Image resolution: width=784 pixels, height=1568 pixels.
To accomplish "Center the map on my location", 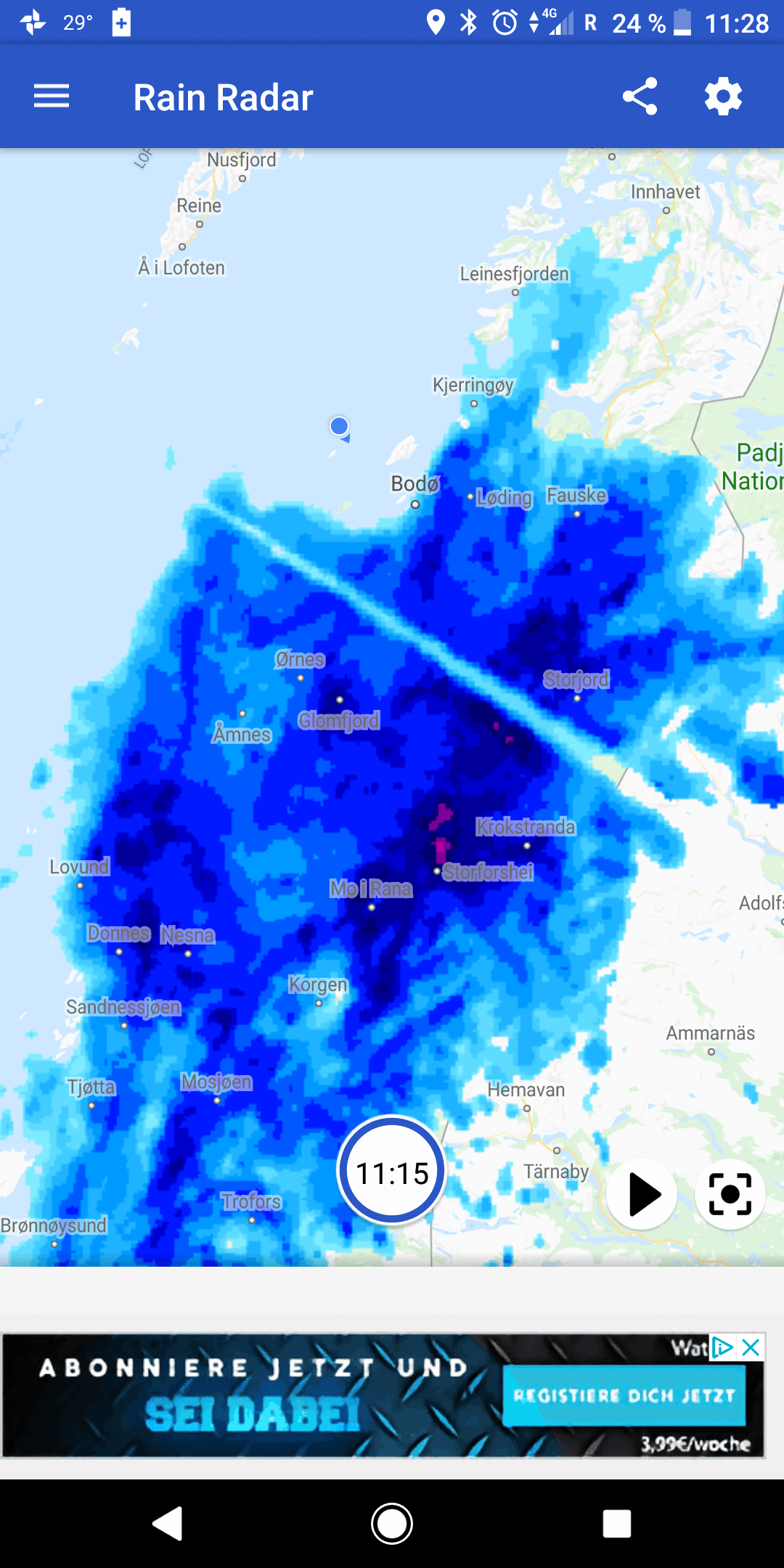I will (730, 1194).
